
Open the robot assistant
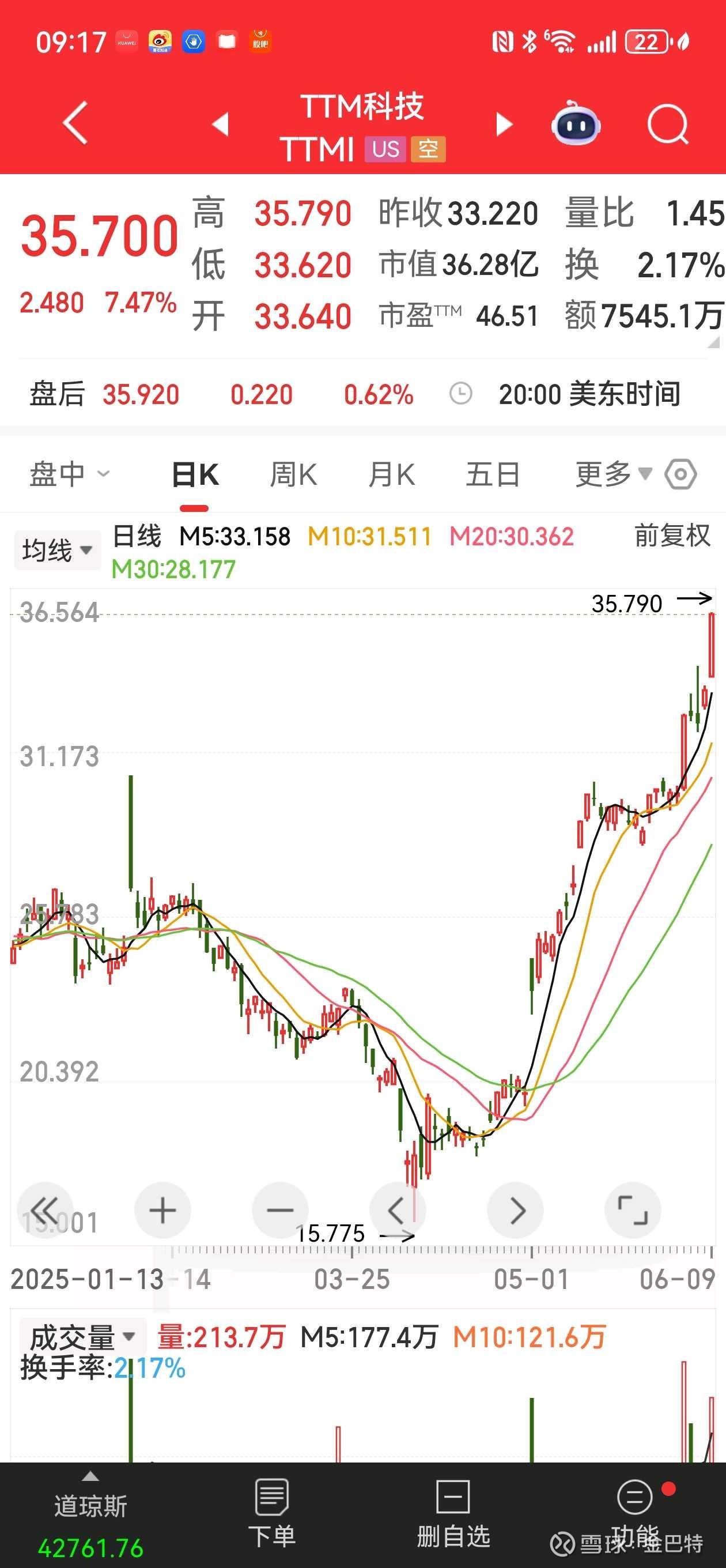coord(576,123)
